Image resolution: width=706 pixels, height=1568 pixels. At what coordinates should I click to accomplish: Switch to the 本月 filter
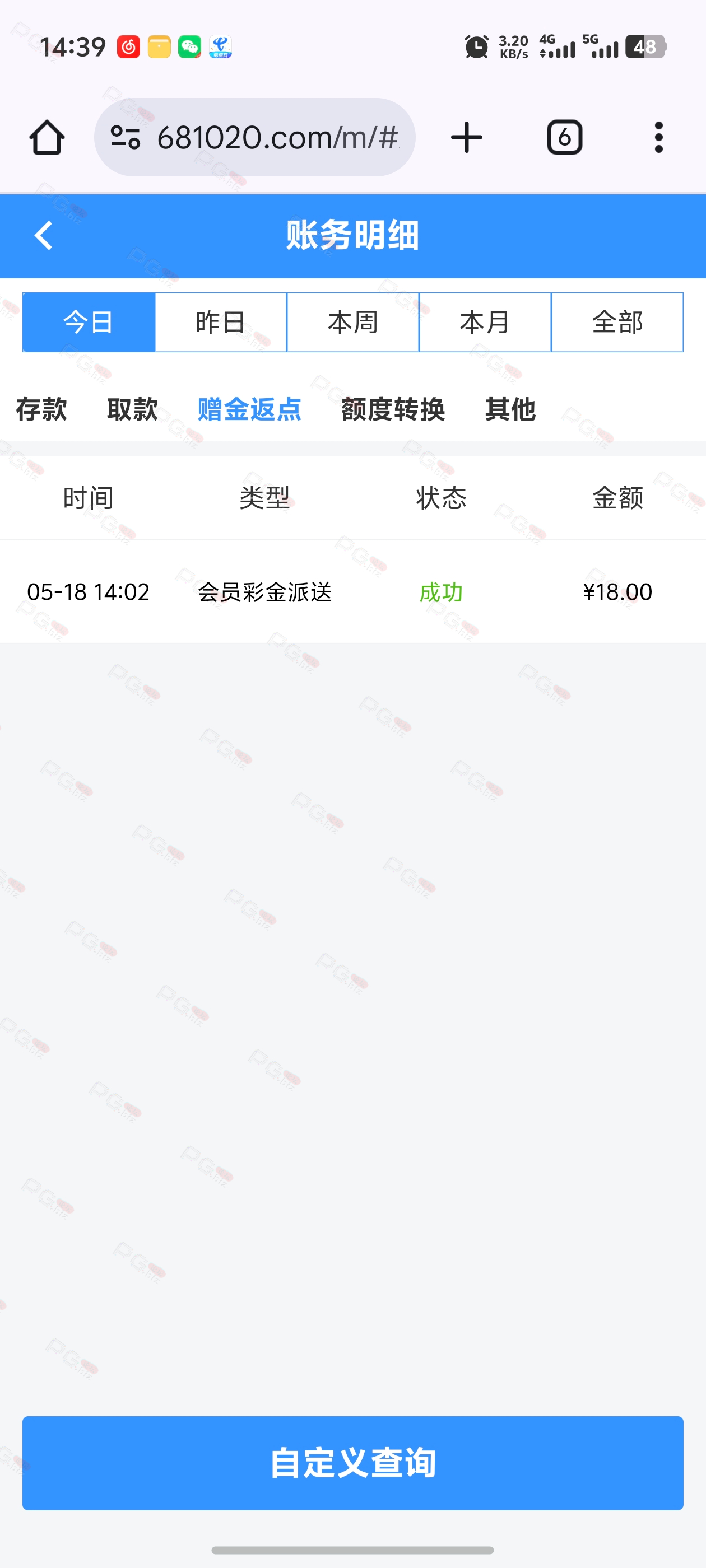(x=485, y=323)
